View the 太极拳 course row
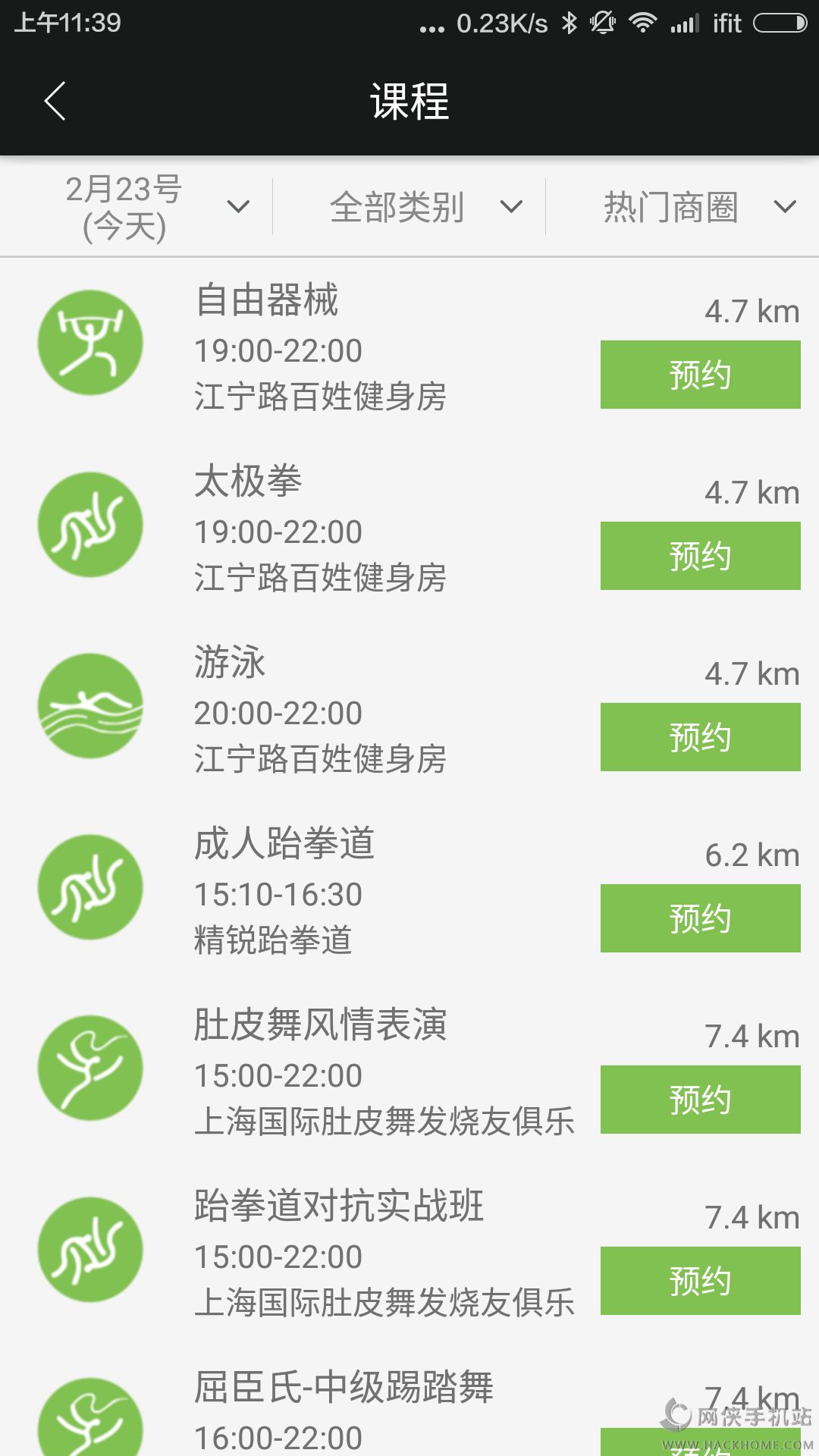819x1456 pixels. [x=318, y=529]
